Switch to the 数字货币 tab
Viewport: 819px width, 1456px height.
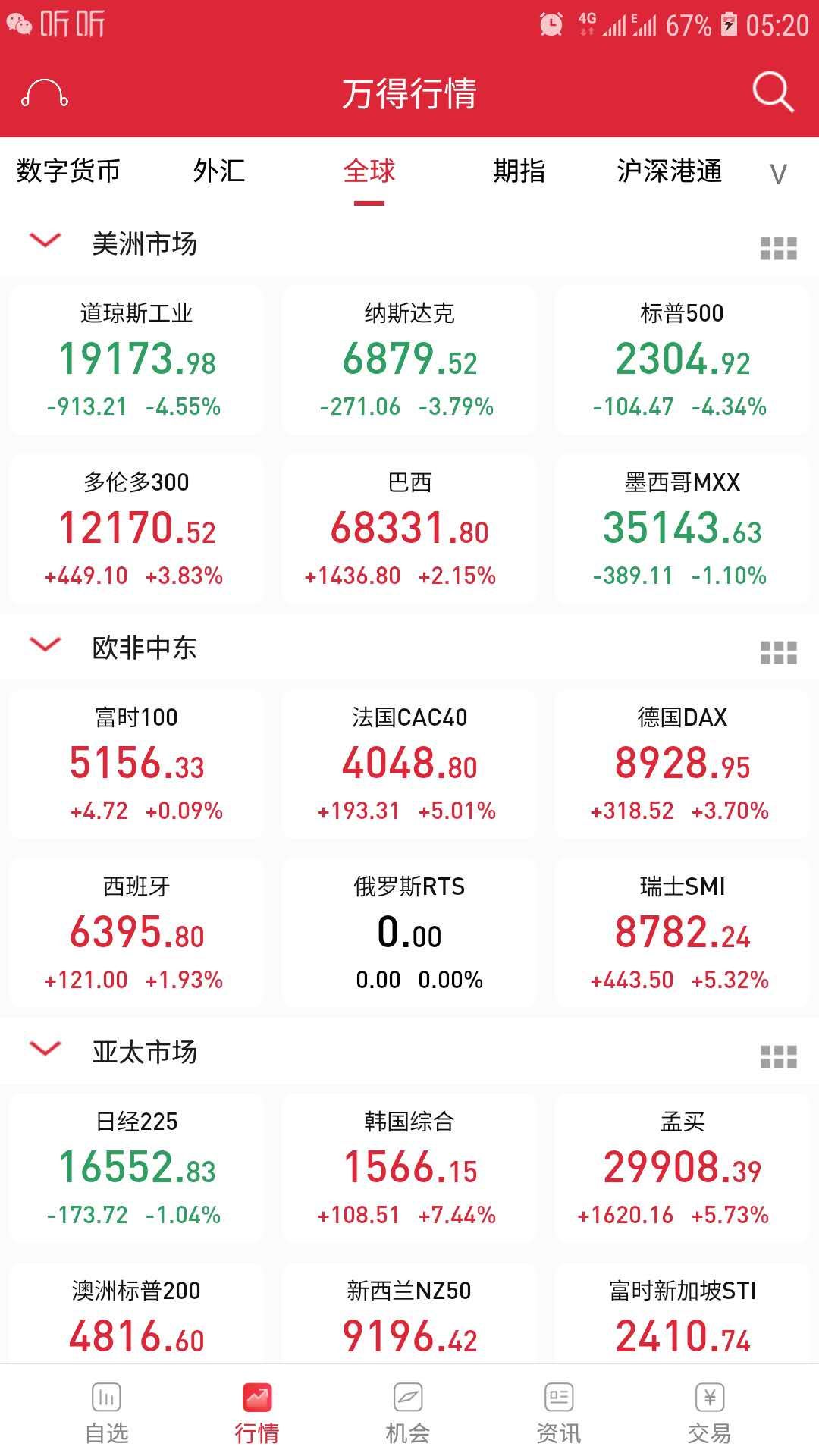click(68, 171)
